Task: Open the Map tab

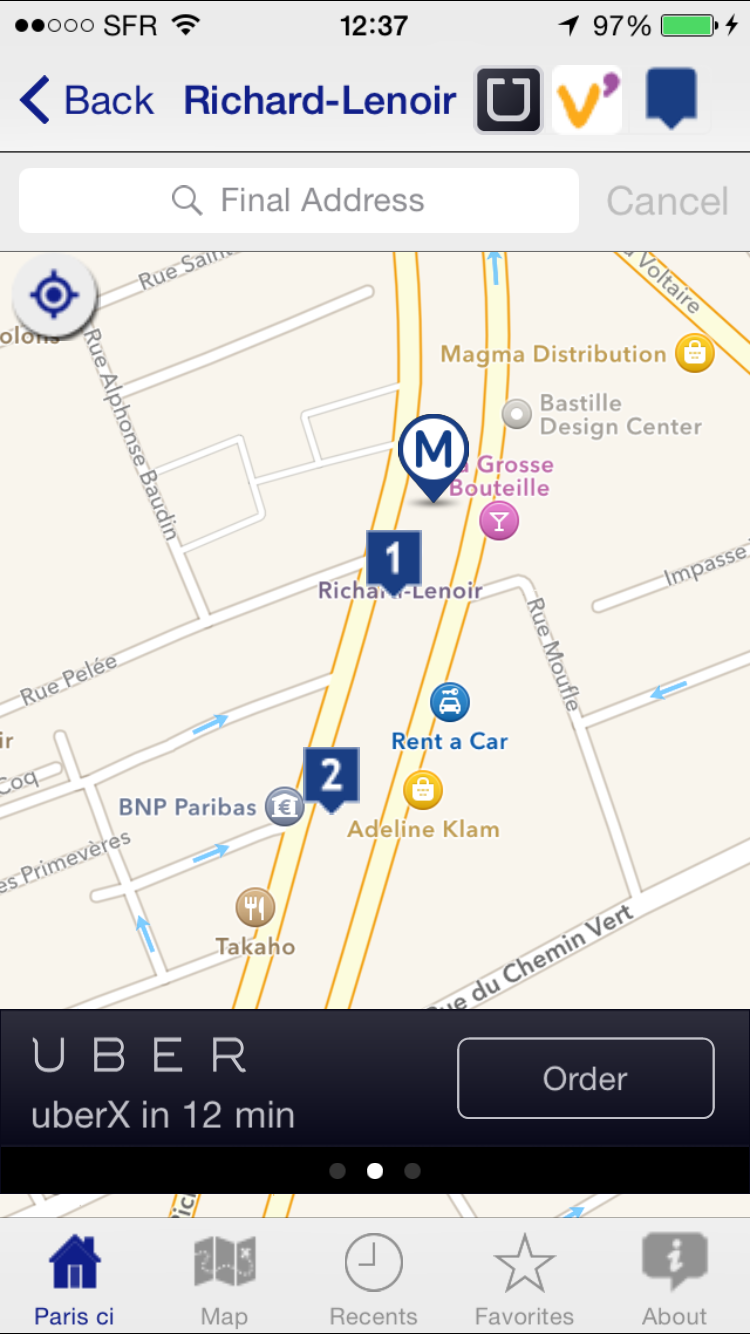Action: click(224, 1277)
